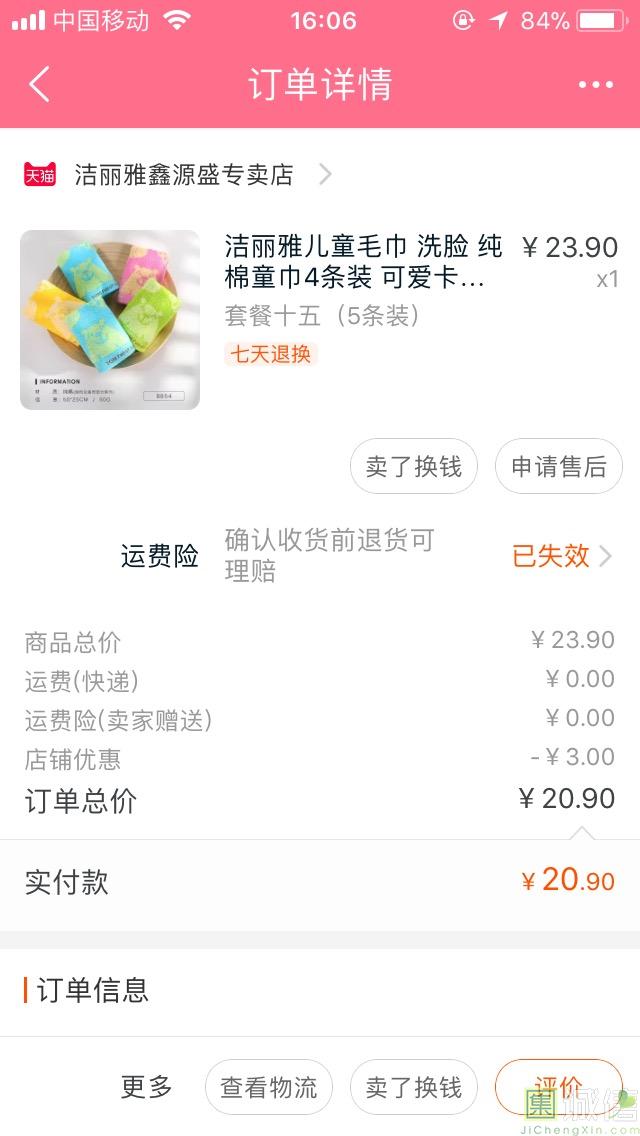
Task: Open the three-dot overflow menu
Action: pos(595,85)
